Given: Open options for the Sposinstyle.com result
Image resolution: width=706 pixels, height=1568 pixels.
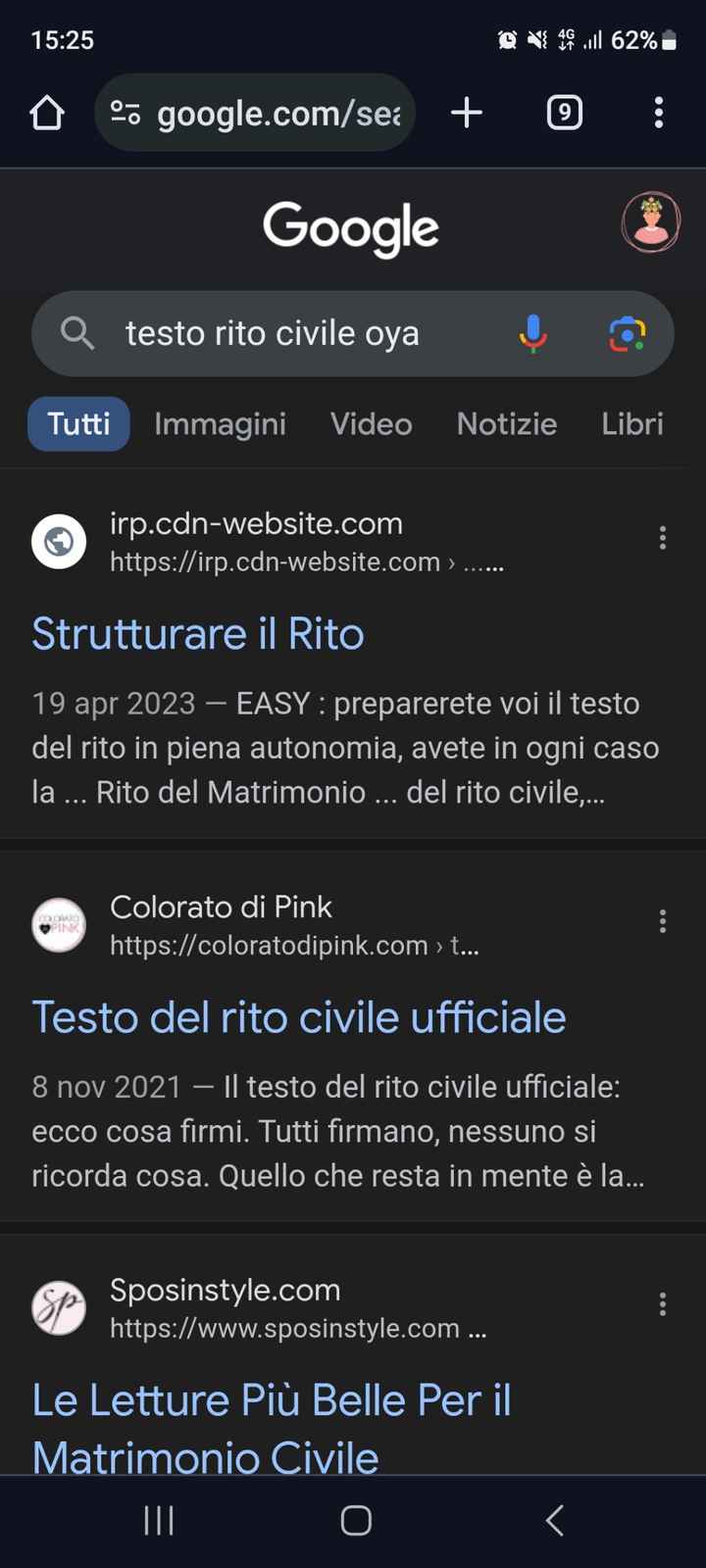Looking at the screenshot, I should [x=663, y=1303].
